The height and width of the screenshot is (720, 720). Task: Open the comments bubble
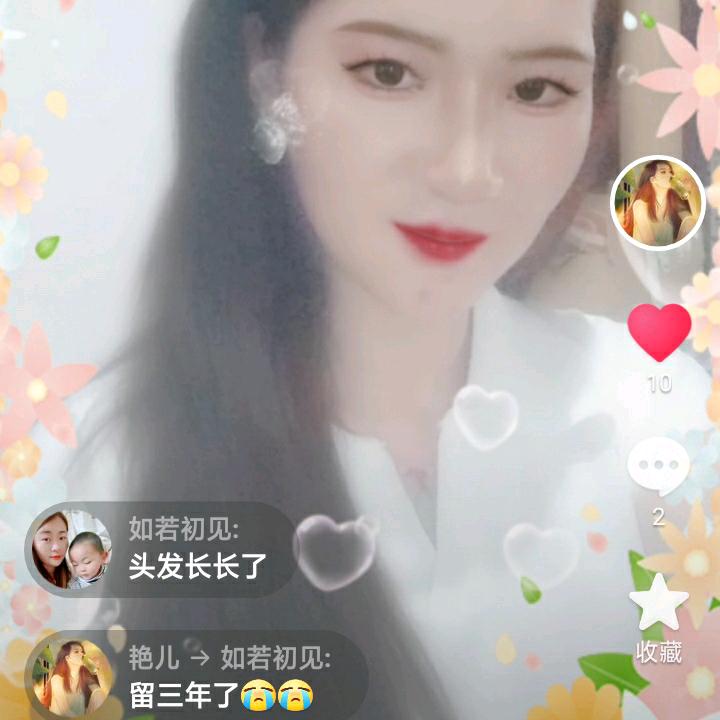(658, 466)
